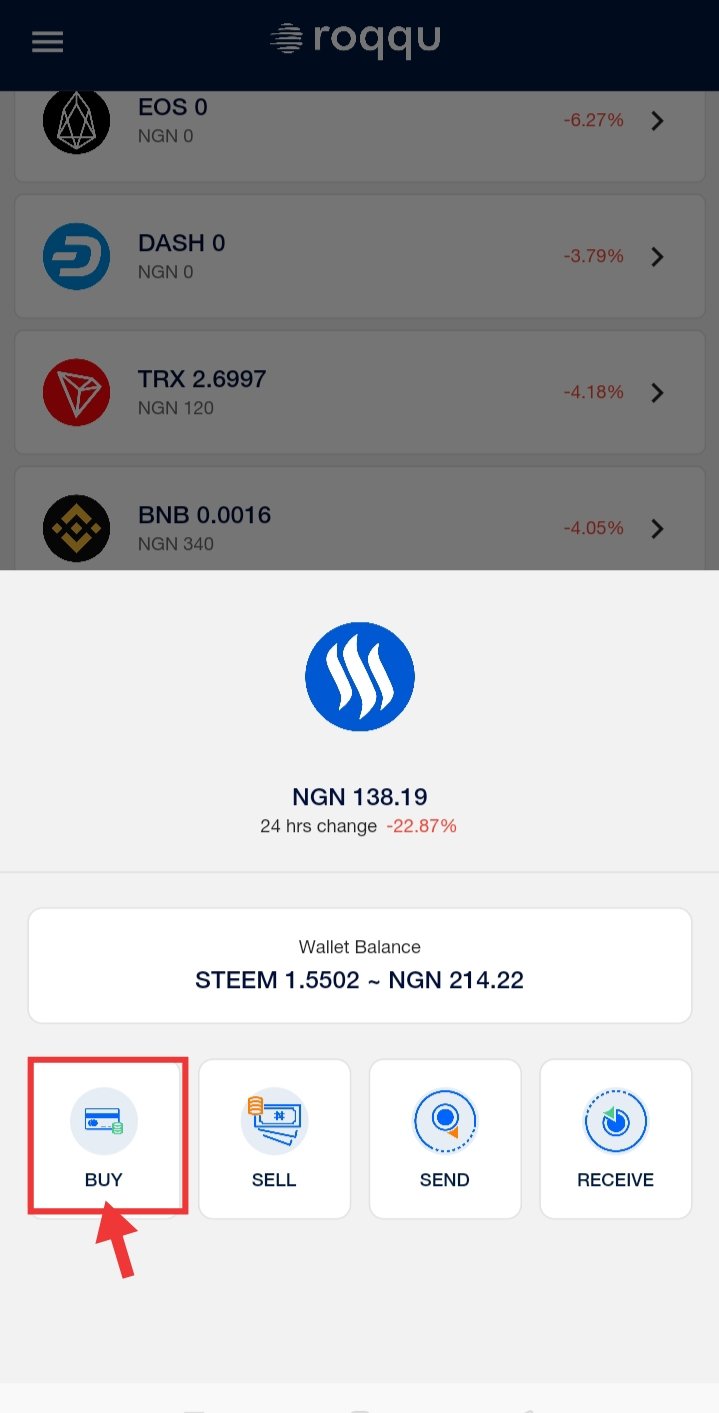Open the DASH wallet row
719x1413 pixels.
[360, 256]
